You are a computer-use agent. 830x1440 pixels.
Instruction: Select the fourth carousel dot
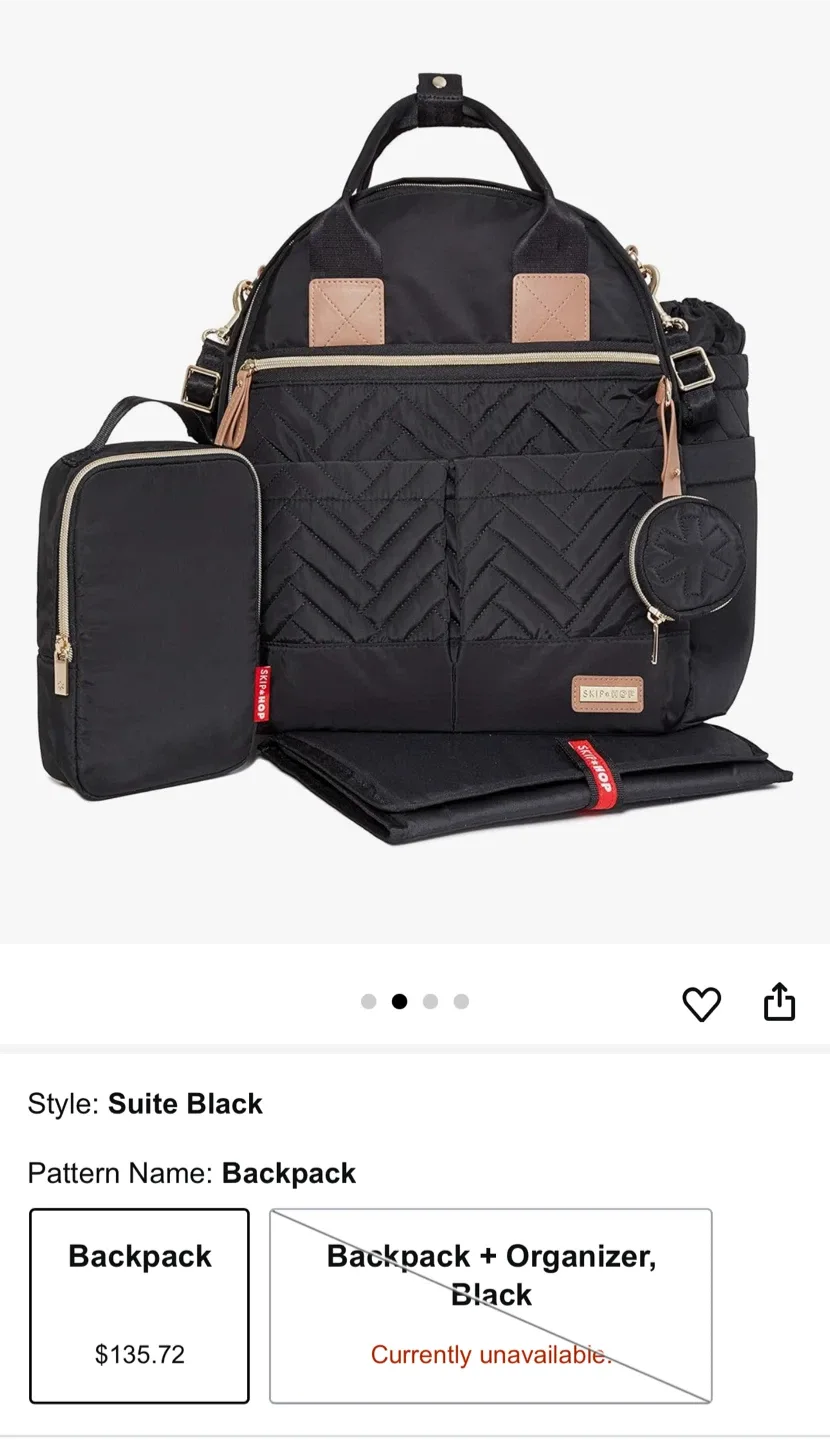click(x=461, y=1001)
